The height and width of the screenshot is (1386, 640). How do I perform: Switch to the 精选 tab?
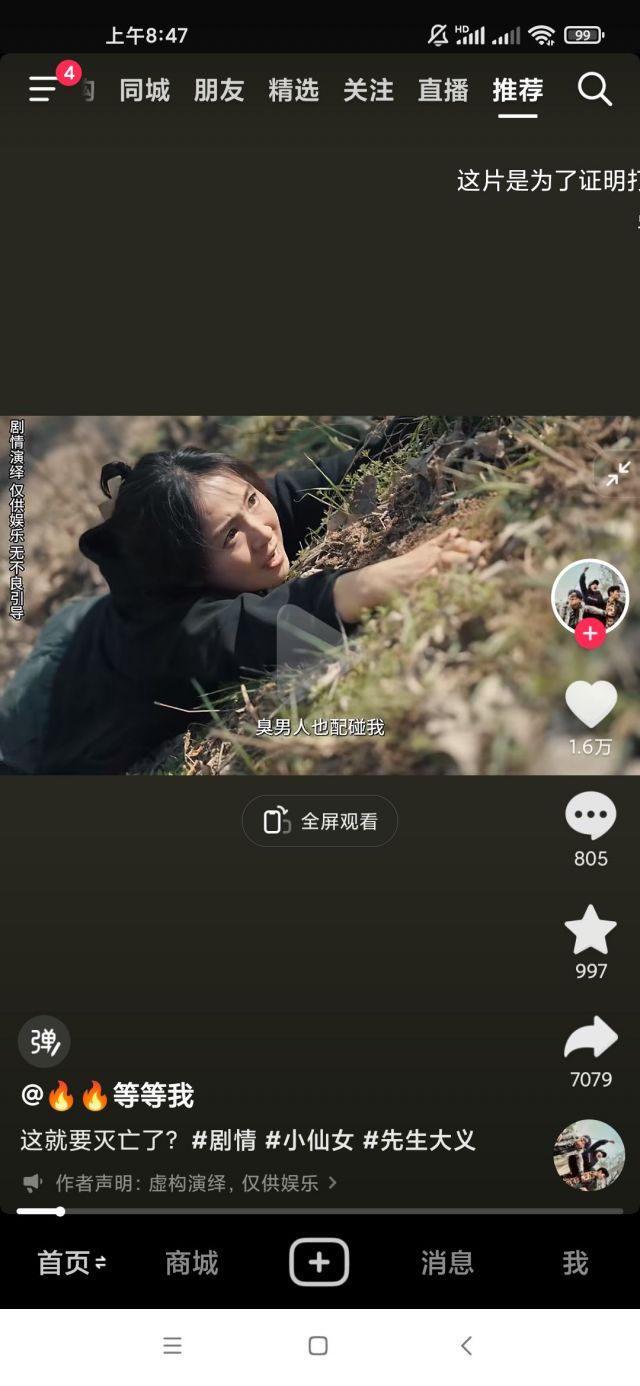click(x=294, y=90)
